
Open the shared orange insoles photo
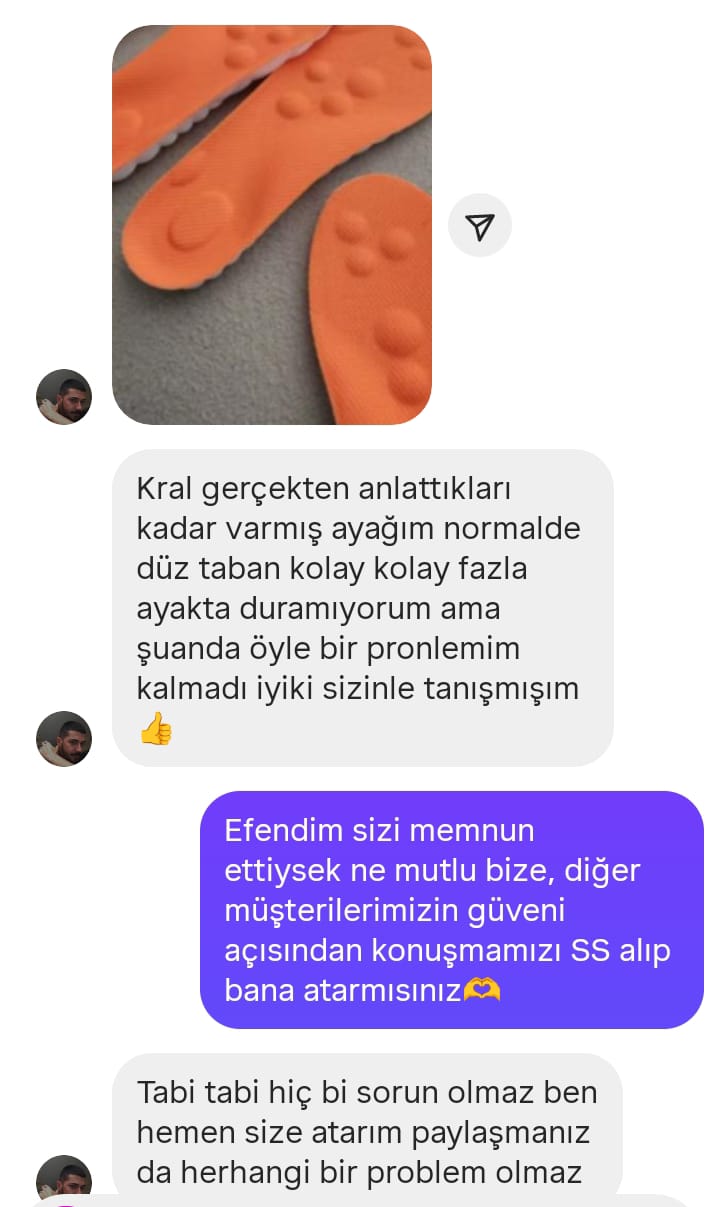pos(271,225)
